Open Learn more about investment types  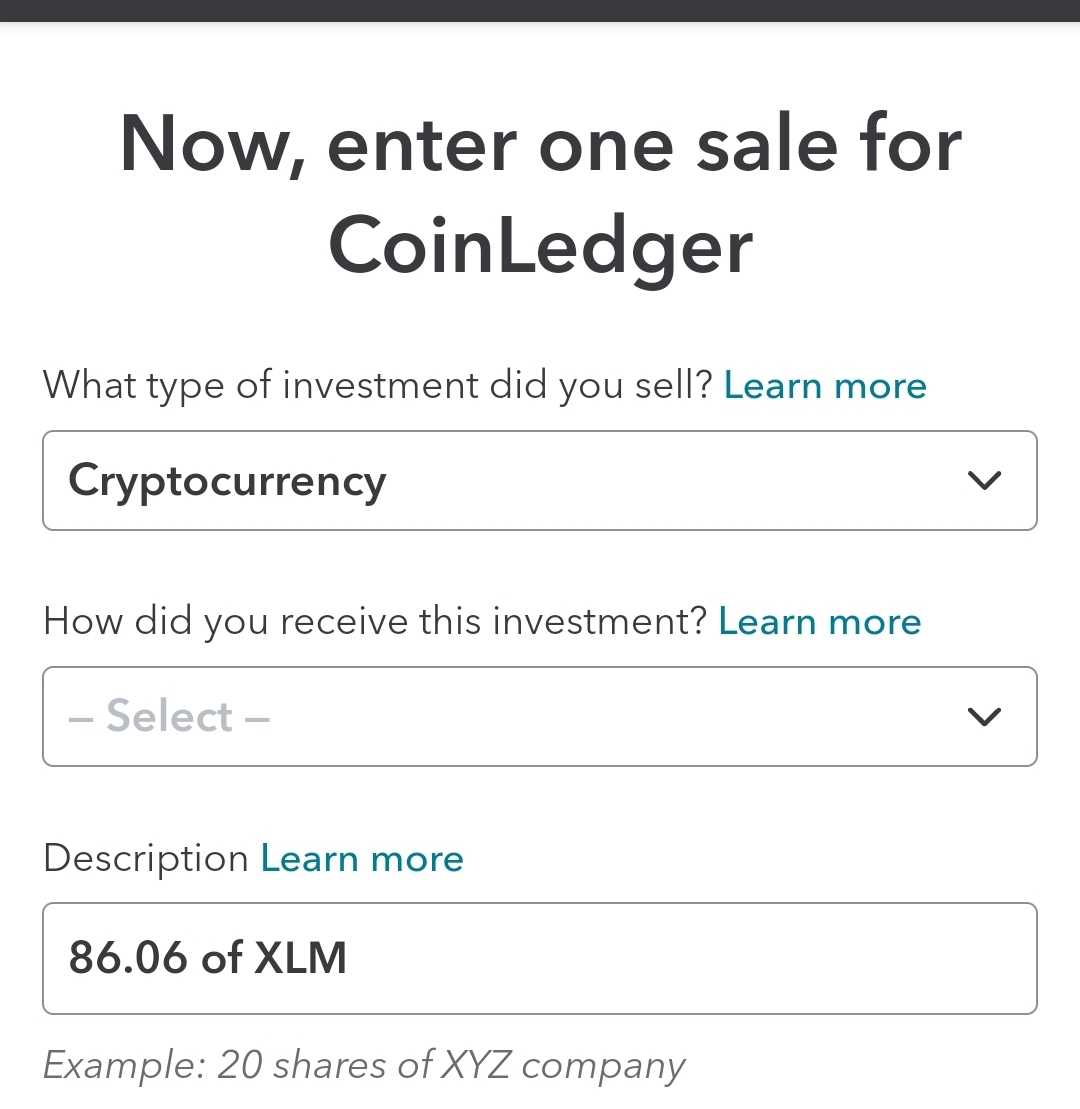point(825,385)
